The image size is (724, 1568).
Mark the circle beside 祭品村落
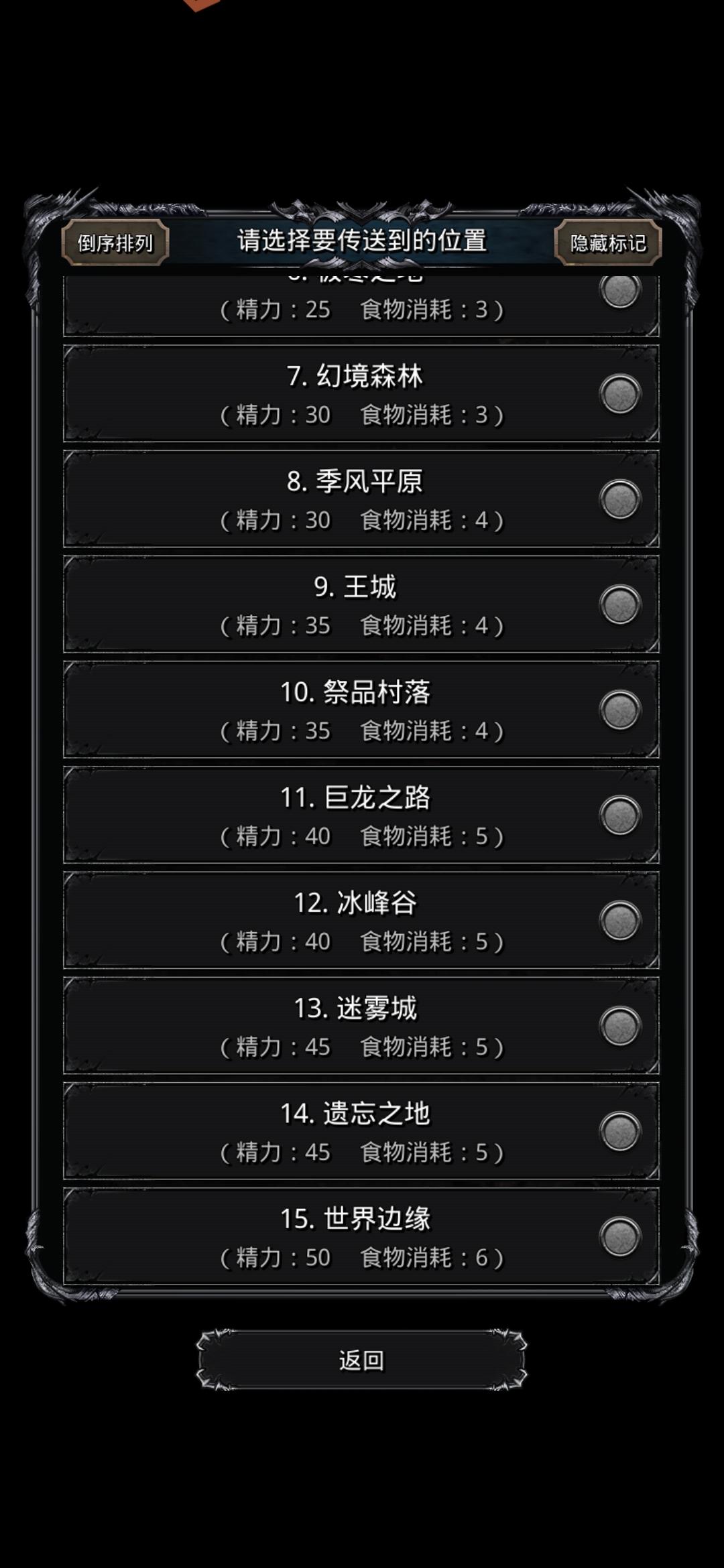pos(620,709)
